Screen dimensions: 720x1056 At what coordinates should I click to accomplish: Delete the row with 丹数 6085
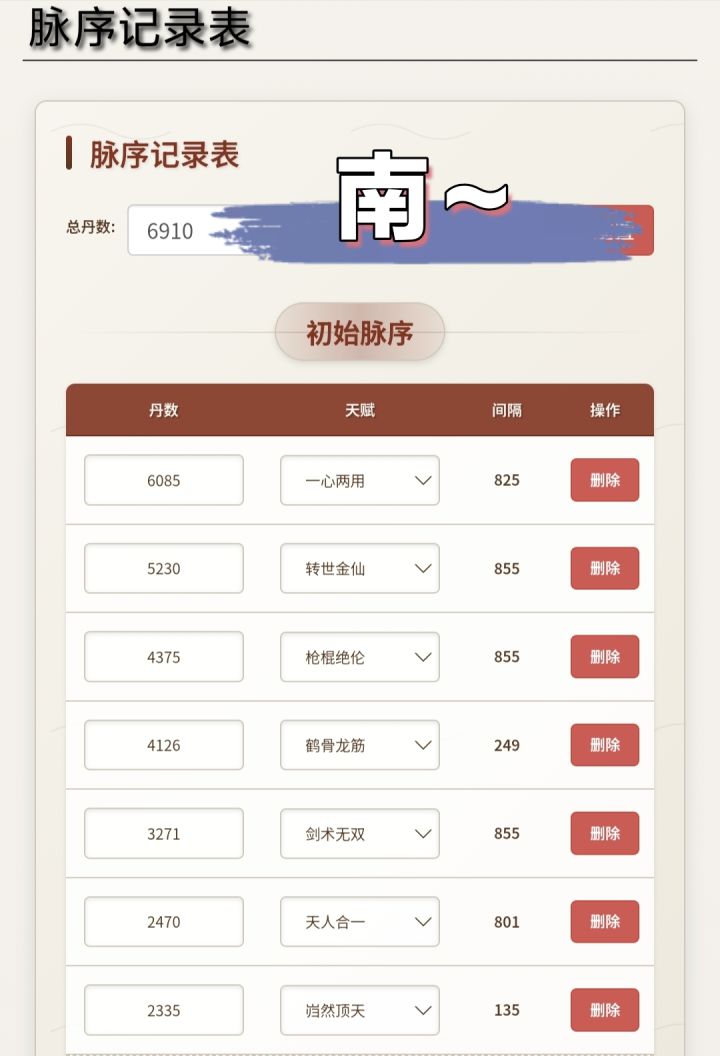[604, 480]
